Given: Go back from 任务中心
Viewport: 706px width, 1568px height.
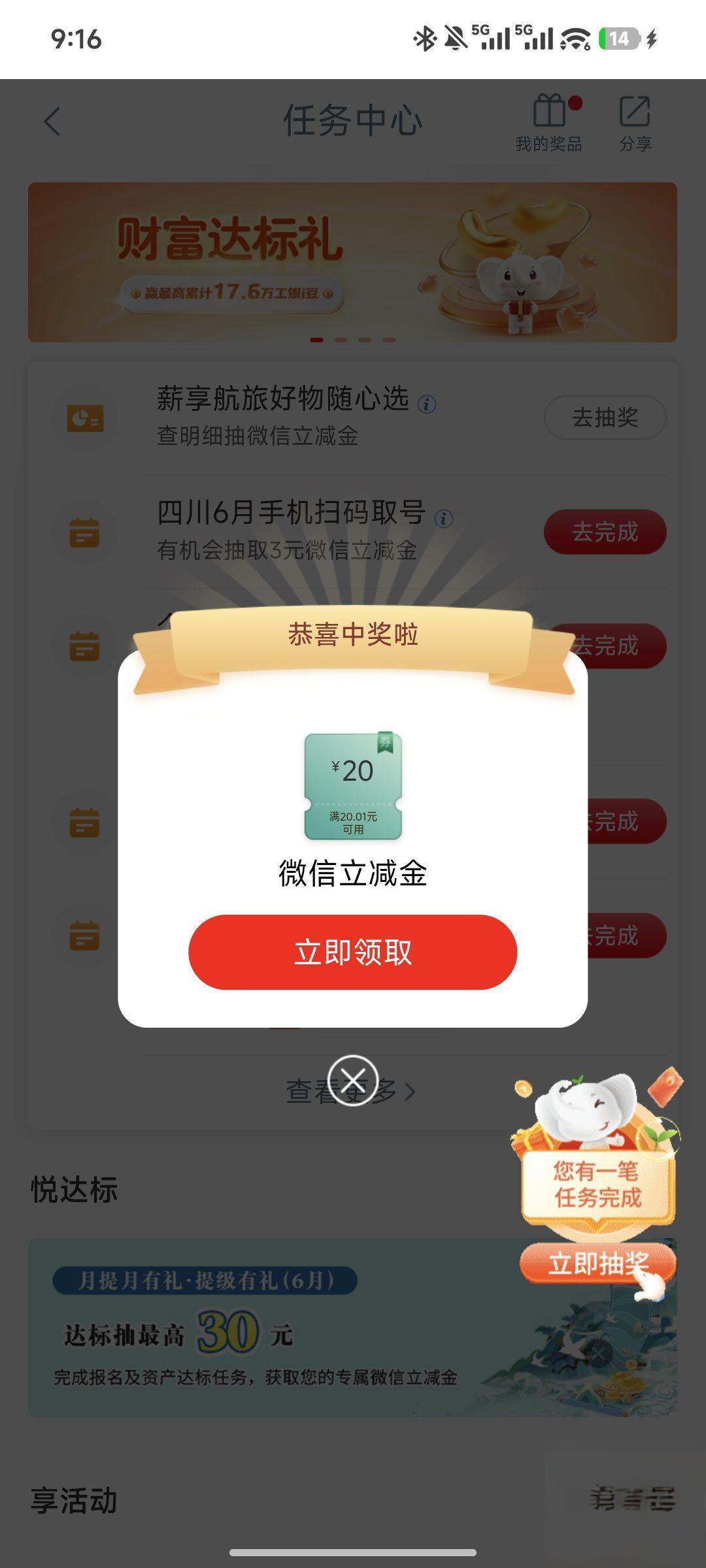Looking at the screenshot, I should point(52,122).
